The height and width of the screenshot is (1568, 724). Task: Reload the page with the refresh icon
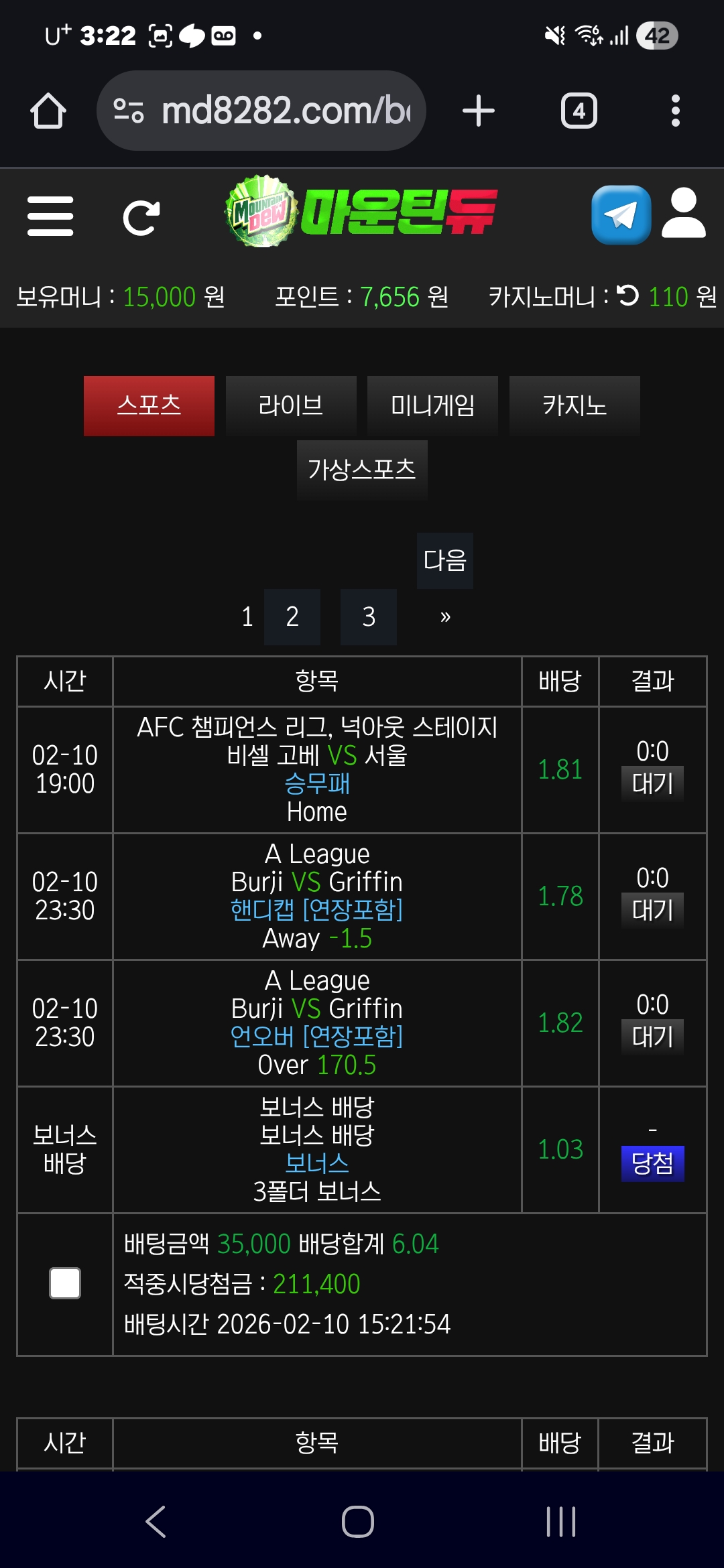click(x=141, y=217)
